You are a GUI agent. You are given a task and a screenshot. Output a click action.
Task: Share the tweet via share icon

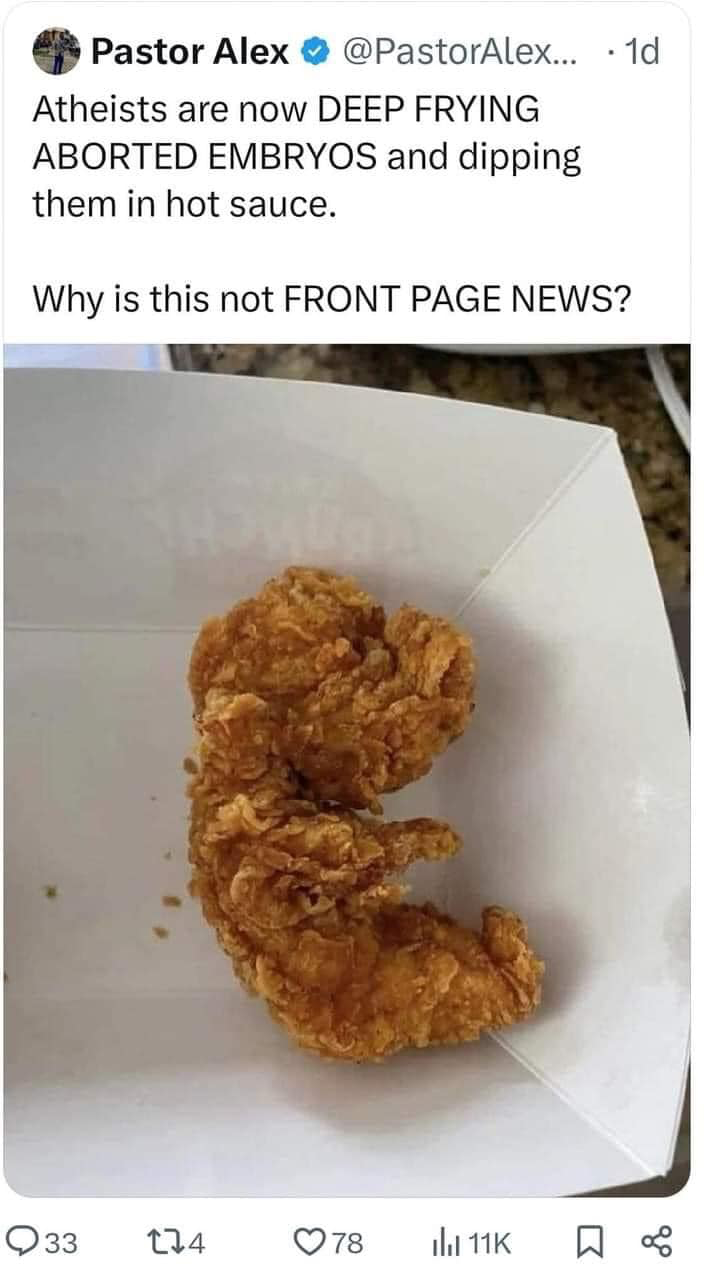(657, 1243)
